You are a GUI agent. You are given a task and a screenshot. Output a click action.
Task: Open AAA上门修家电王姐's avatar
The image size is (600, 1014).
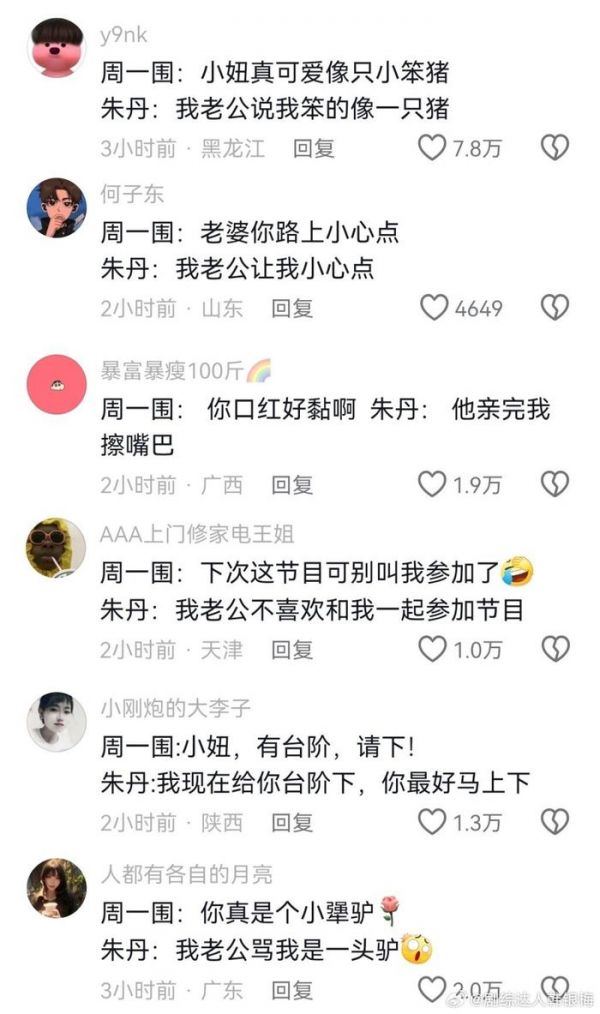point(56,547)
